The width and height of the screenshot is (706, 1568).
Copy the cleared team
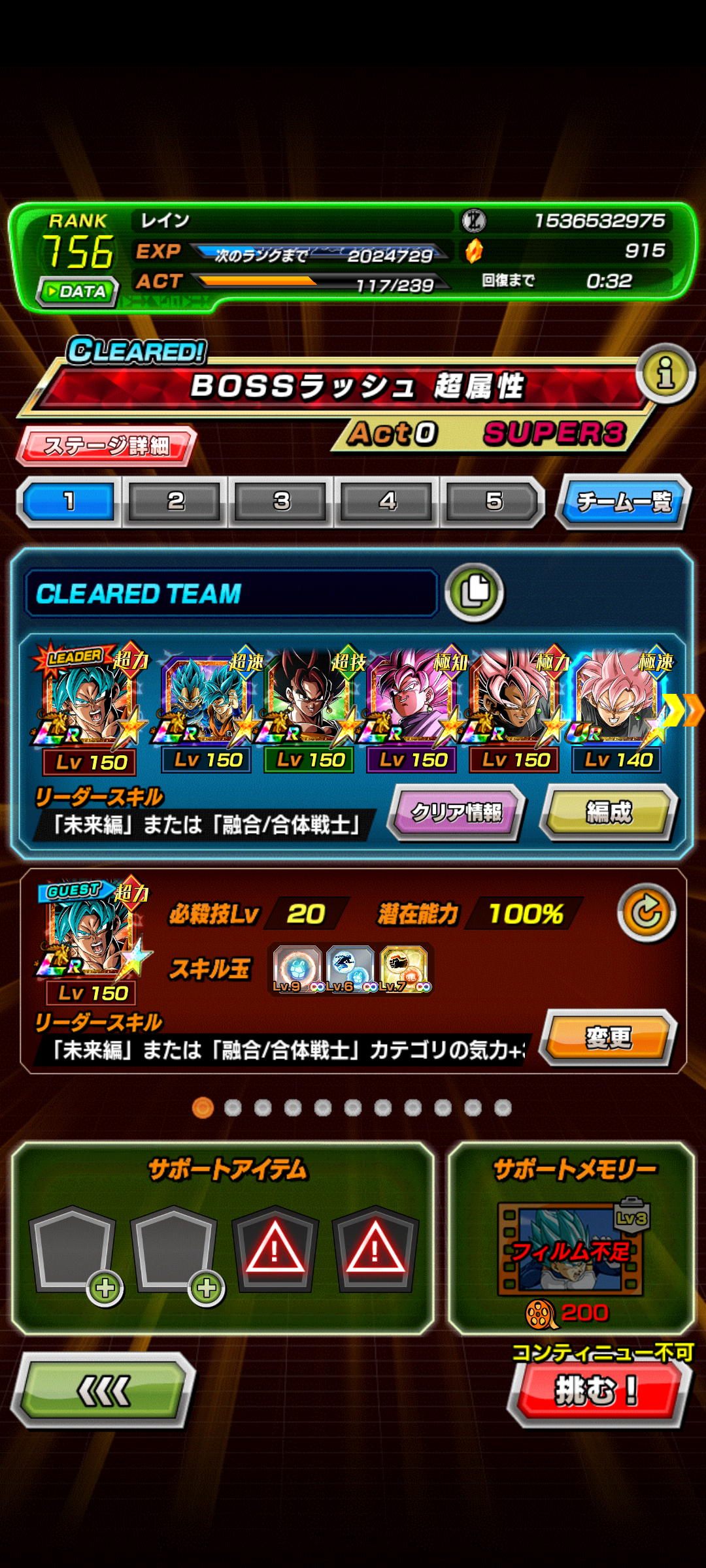pos(475,592)
